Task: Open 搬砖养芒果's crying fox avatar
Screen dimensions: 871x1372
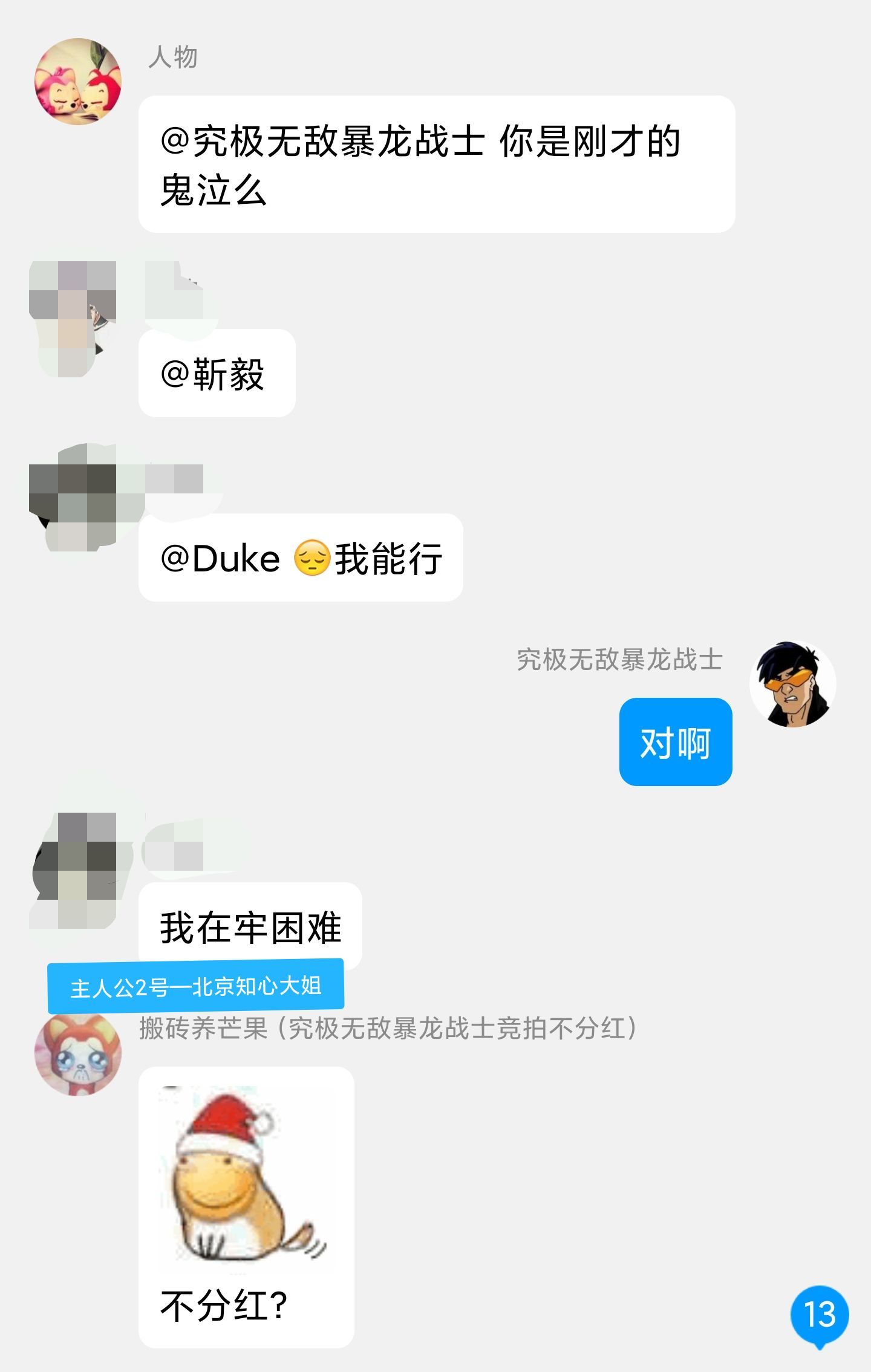Action: pyautogui.click(x=78, y=1054)
